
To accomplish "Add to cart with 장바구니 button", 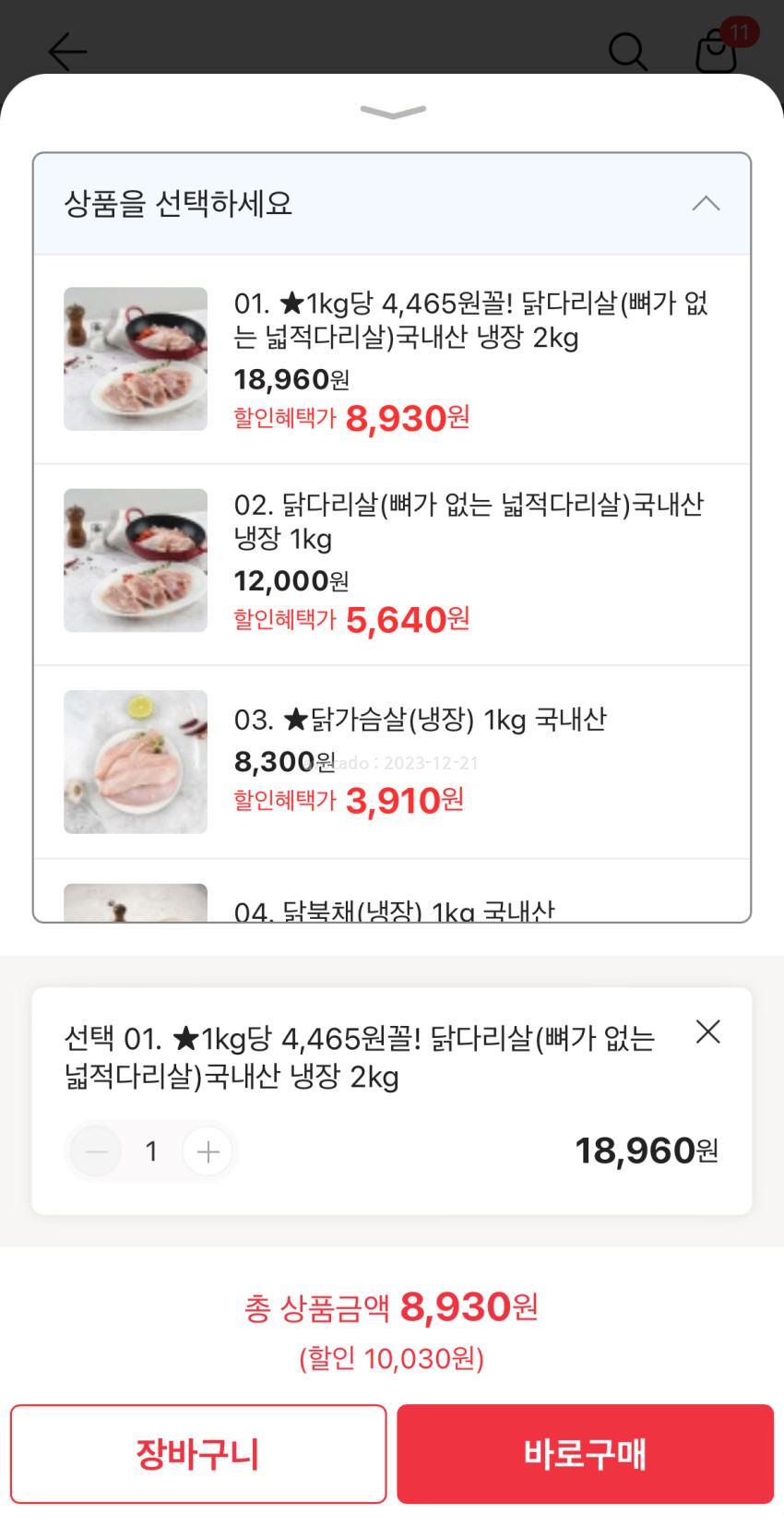I will pyautogui.click(x=198, y=1454).
